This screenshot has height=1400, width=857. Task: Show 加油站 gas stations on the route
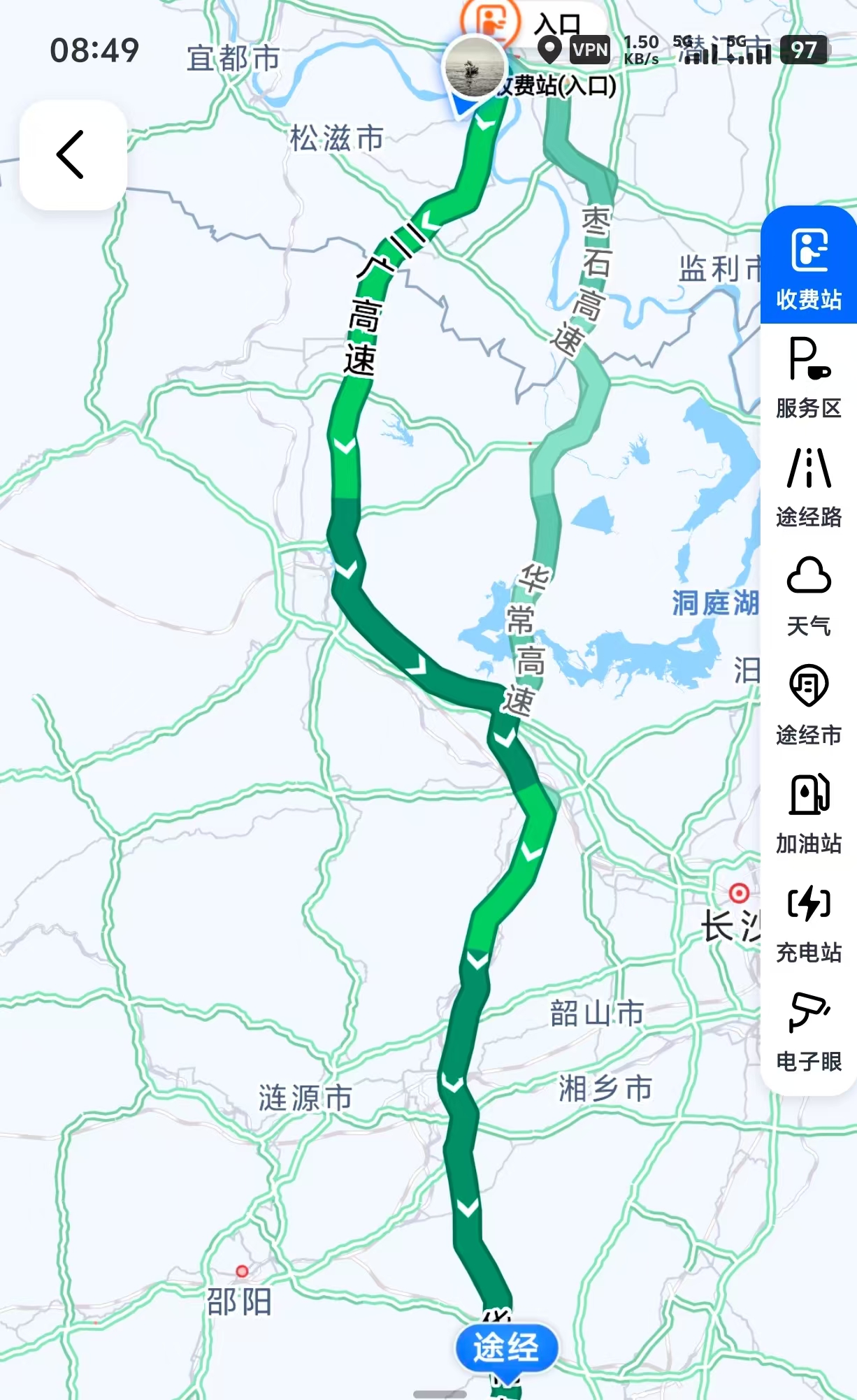pos(809,814)
